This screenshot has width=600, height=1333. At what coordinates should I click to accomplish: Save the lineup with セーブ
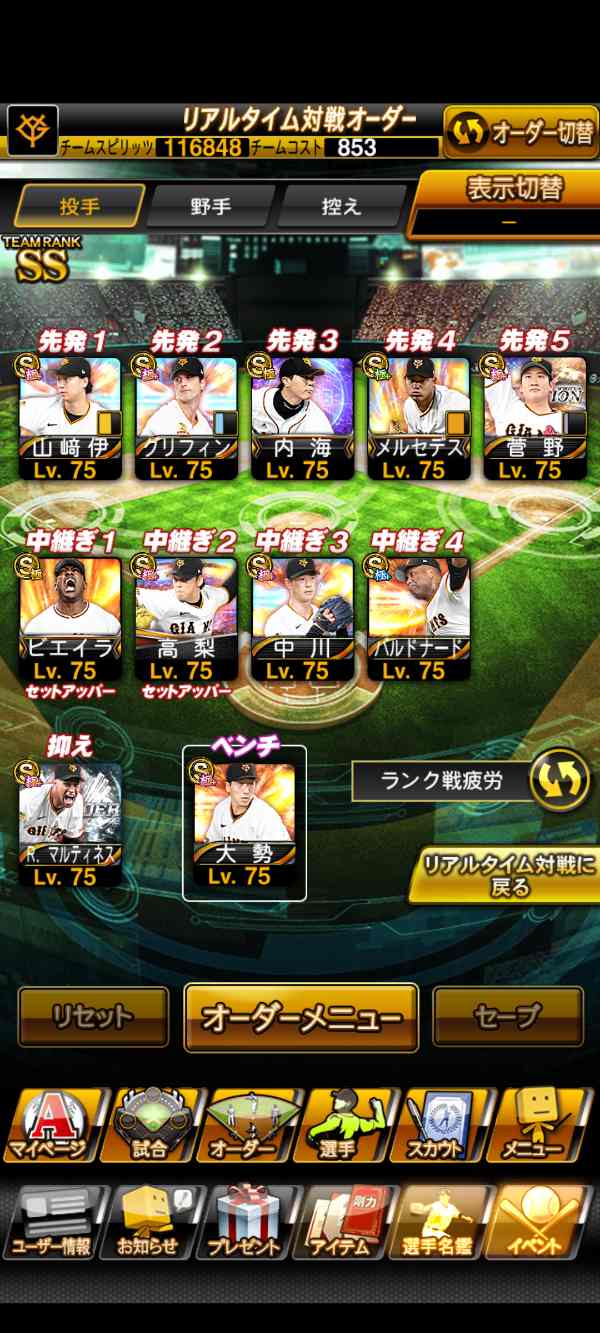507,1017
